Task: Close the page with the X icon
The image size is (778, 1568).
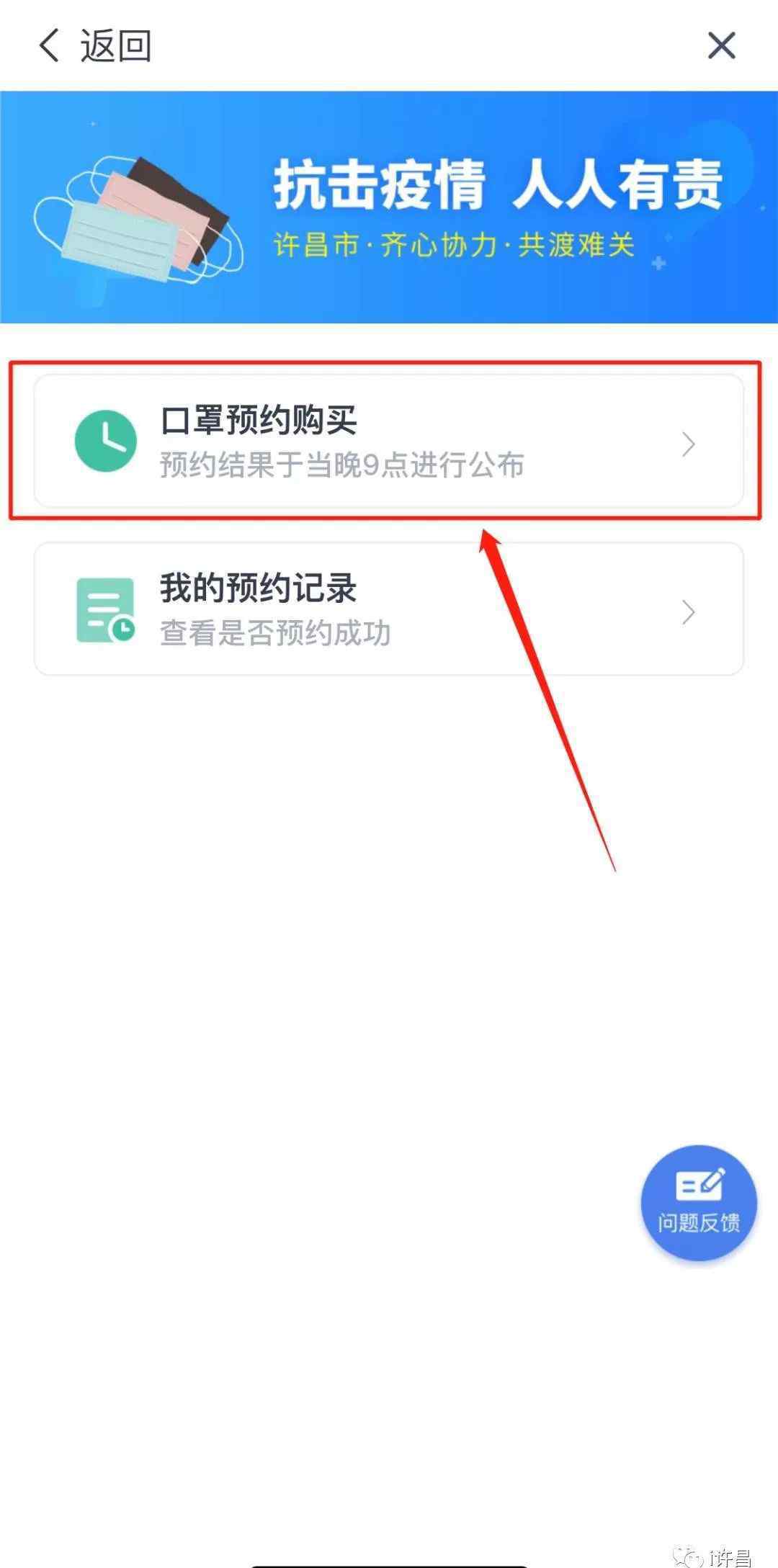Action: pyautogui.click(x=721, y=46)
